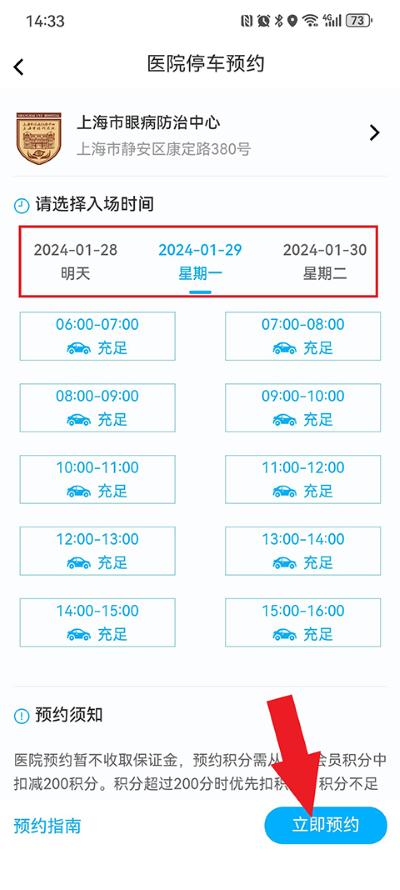Select the 10:00-11:00 time slot
400x890 pixels.
pyautogui.click(x=97, y=479)
